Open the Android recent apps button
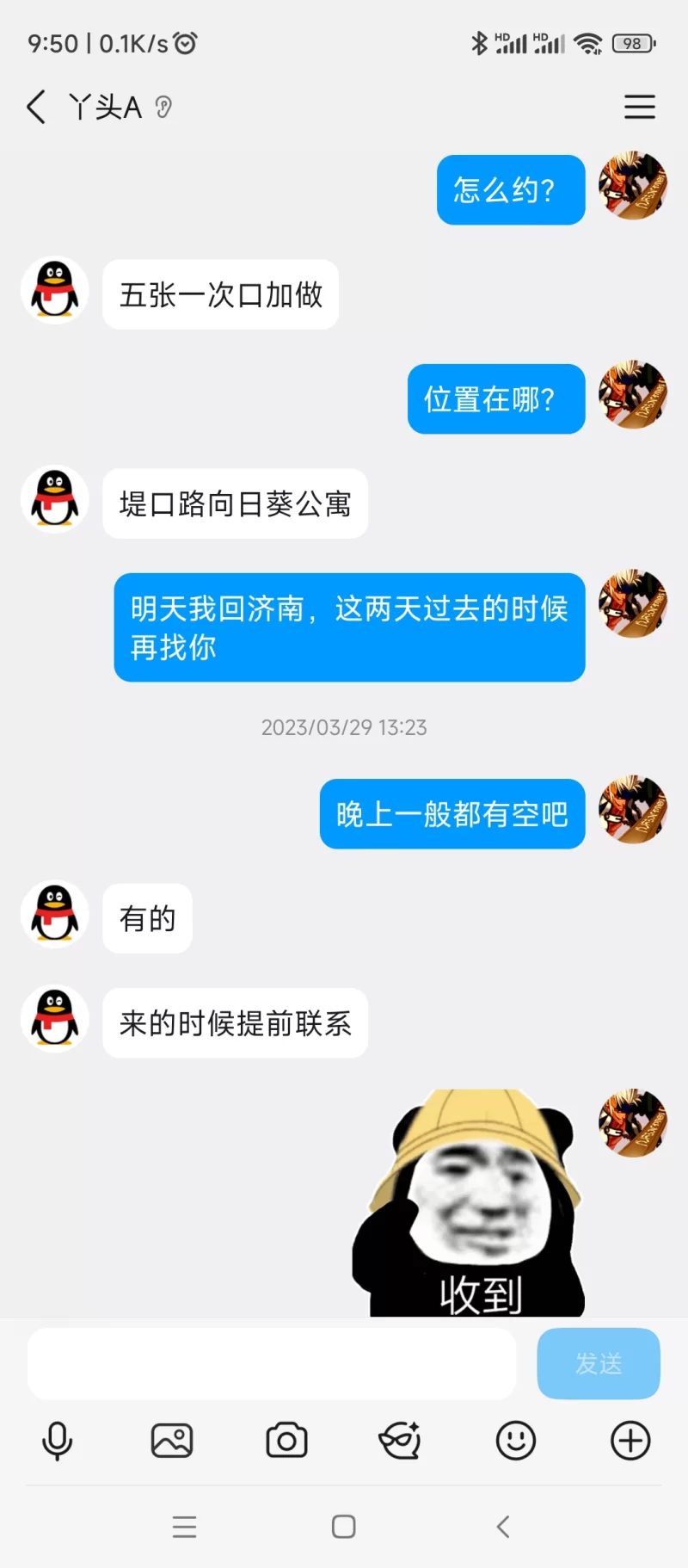The width and height of the screenshot is (688, 1568). pyautogui.click(x=185, y=1527)
